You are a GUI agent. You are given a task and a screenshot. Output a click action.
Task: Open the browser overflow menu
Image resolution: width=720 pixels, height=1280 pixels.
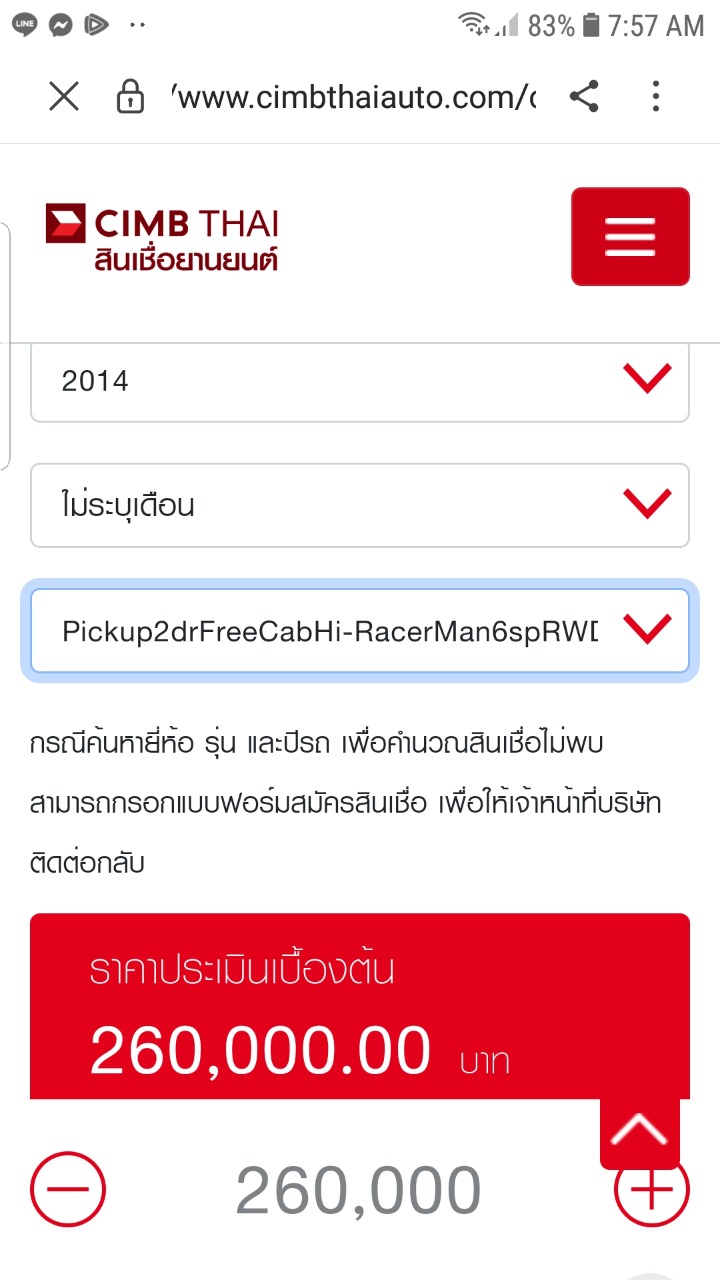coord(656,97)
